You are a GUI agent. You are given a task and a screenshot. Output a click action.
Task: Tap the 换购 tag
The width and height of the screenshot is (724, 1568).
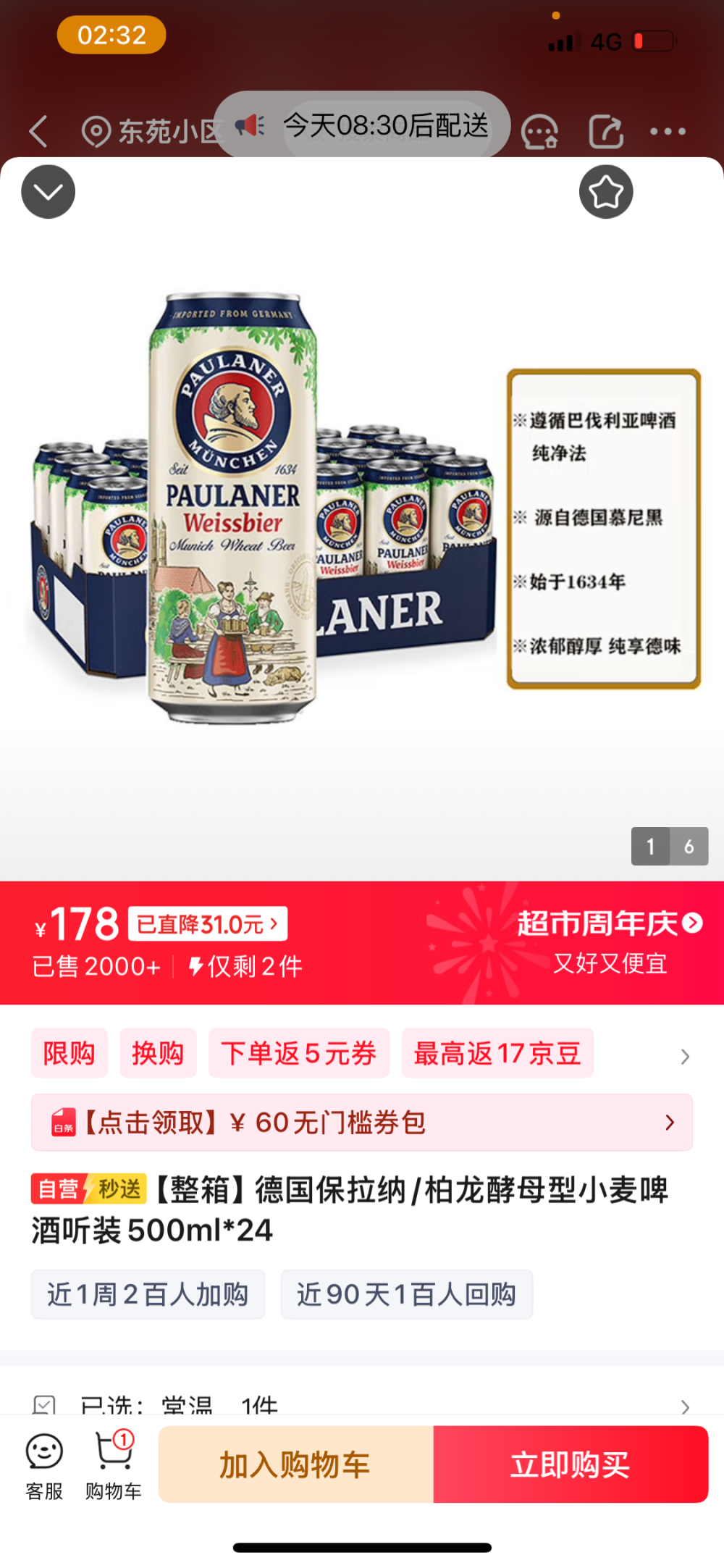[x=158, y=1053]
